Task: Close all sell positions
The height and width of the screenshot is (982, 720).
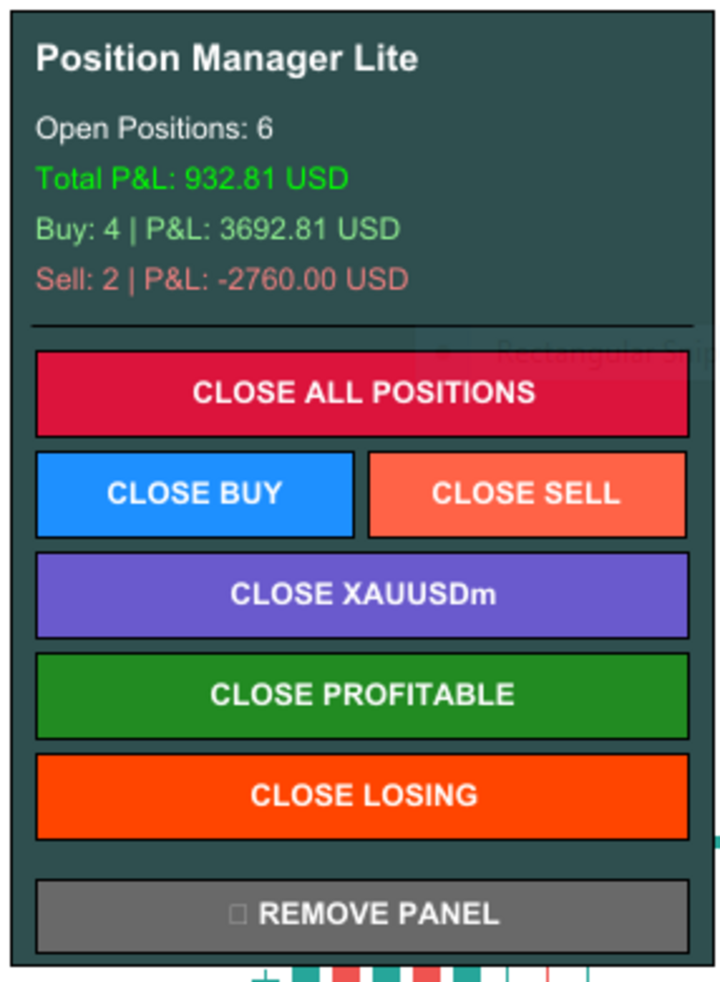Action: point(527,494)
